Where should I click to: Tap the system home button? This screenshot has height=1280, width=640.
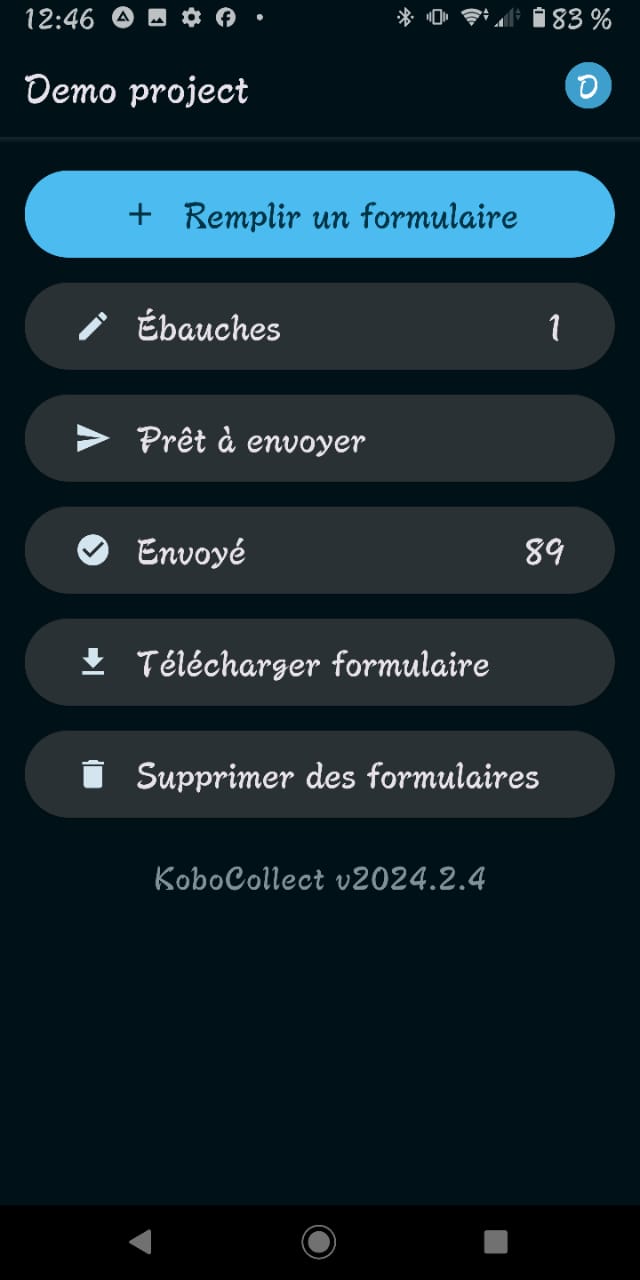tap(319, 1242)
